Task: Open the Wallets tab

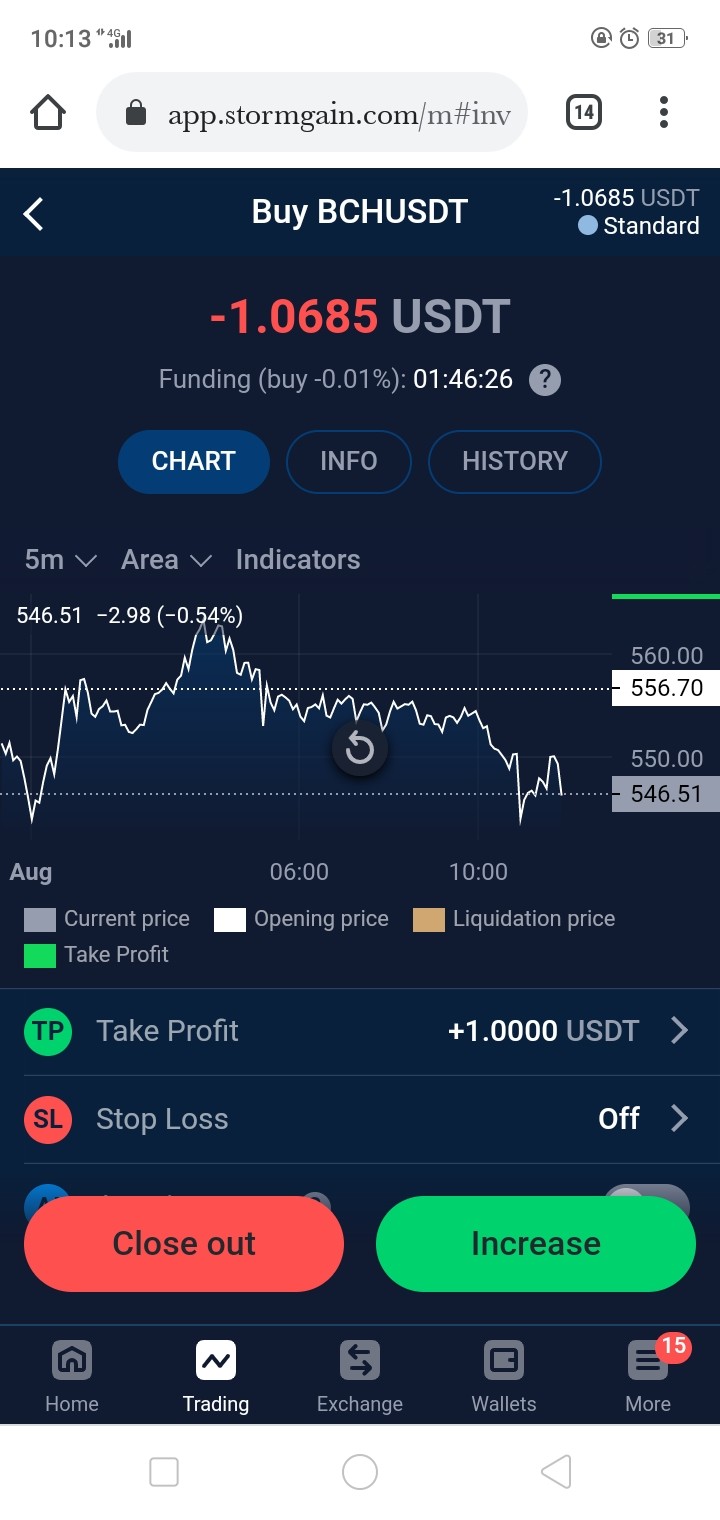Action: tap(504, 1377)
